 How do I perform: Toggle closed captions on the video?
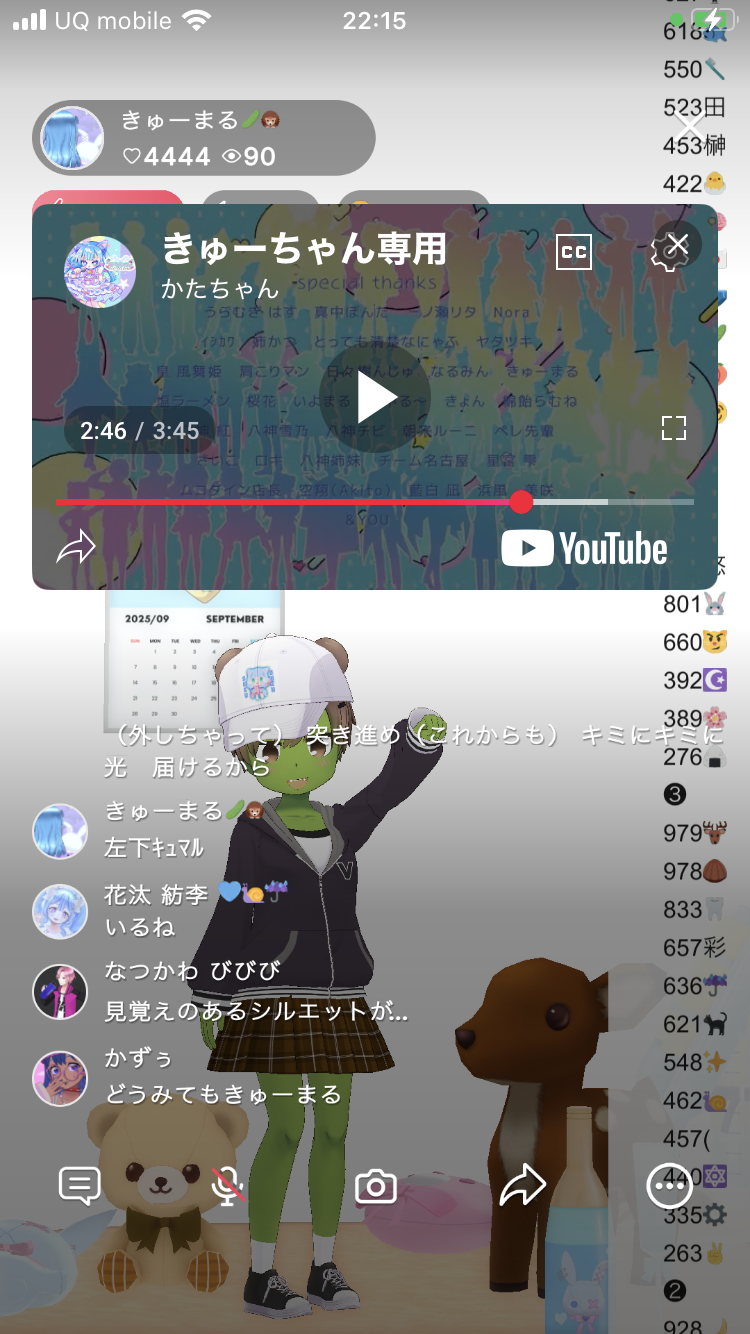(573, 252)
